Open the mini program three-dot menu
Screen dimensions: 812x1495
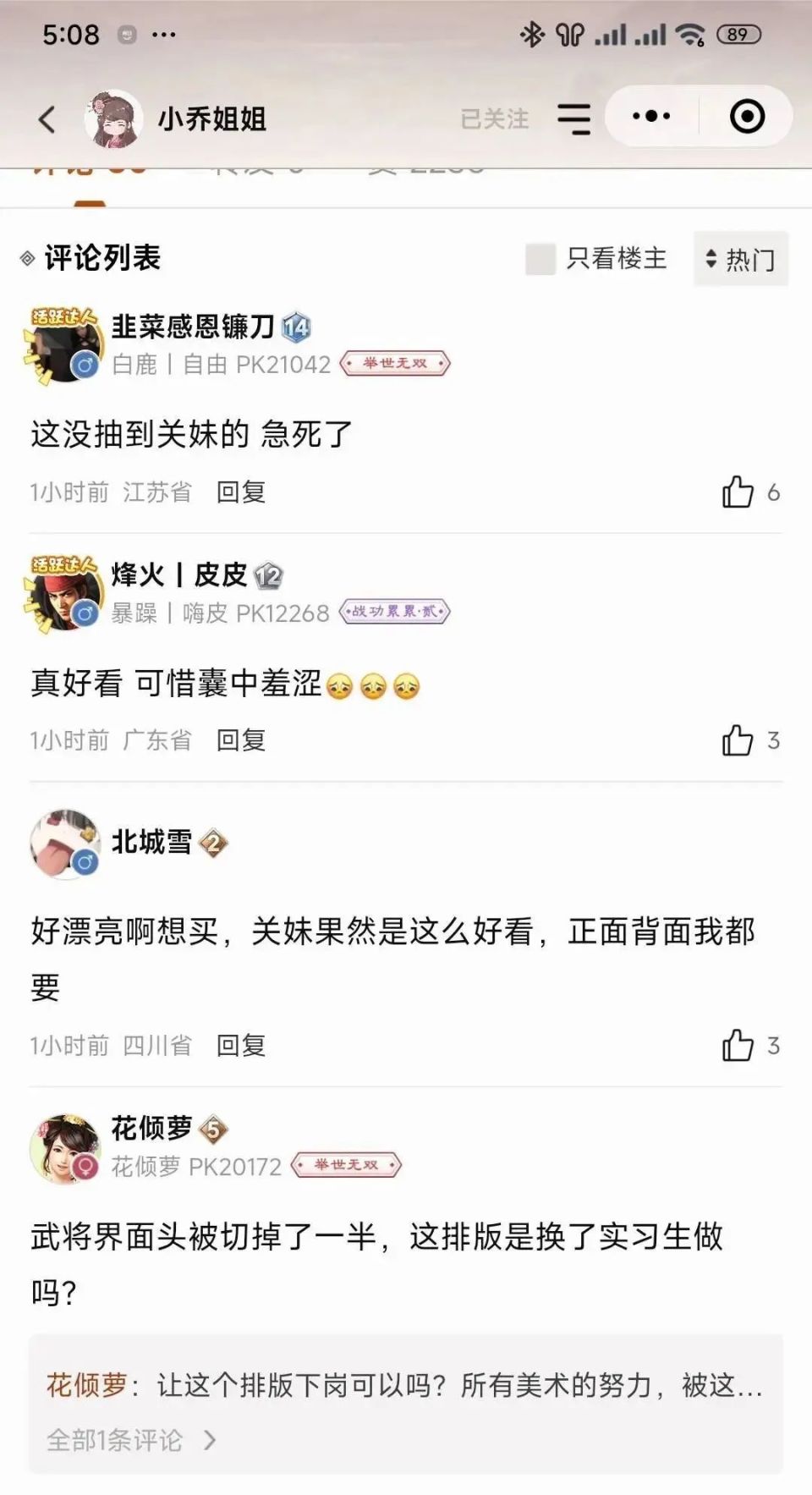pos(651,117)
